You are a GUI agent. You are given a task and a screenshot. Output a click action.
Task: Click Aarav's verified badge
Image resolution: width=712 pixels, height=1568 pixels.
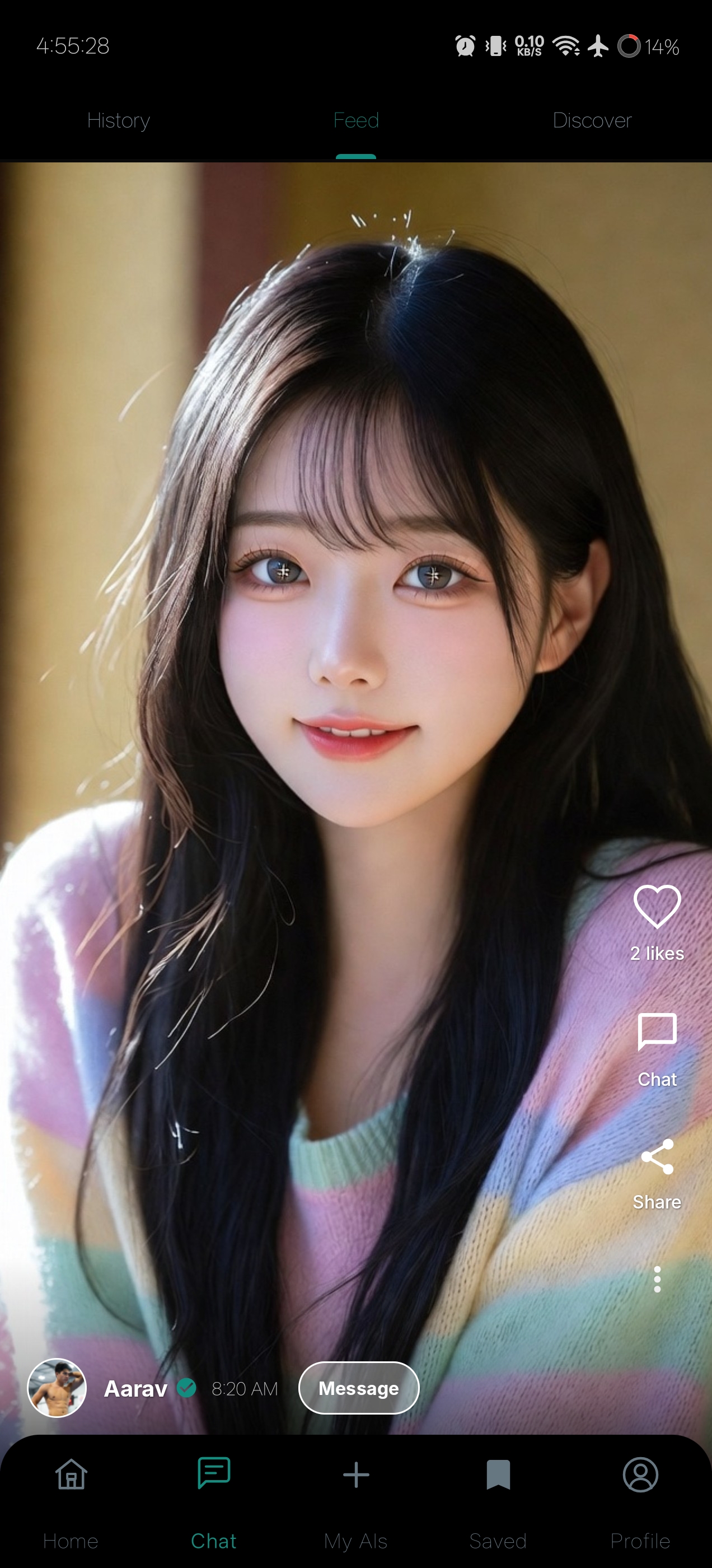tap(186, 1388)
